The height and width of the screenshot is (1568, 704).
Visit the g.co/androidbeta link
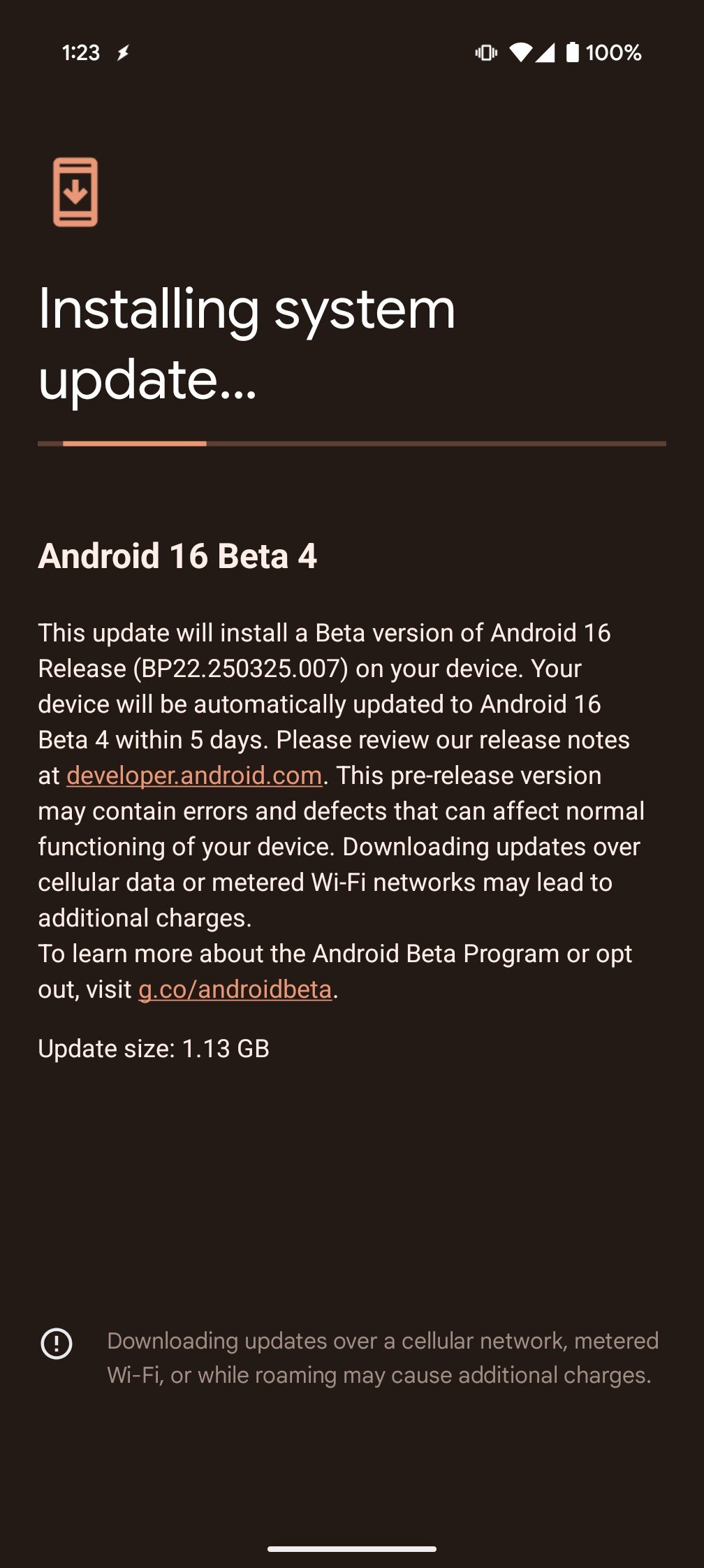click(235, 989)
